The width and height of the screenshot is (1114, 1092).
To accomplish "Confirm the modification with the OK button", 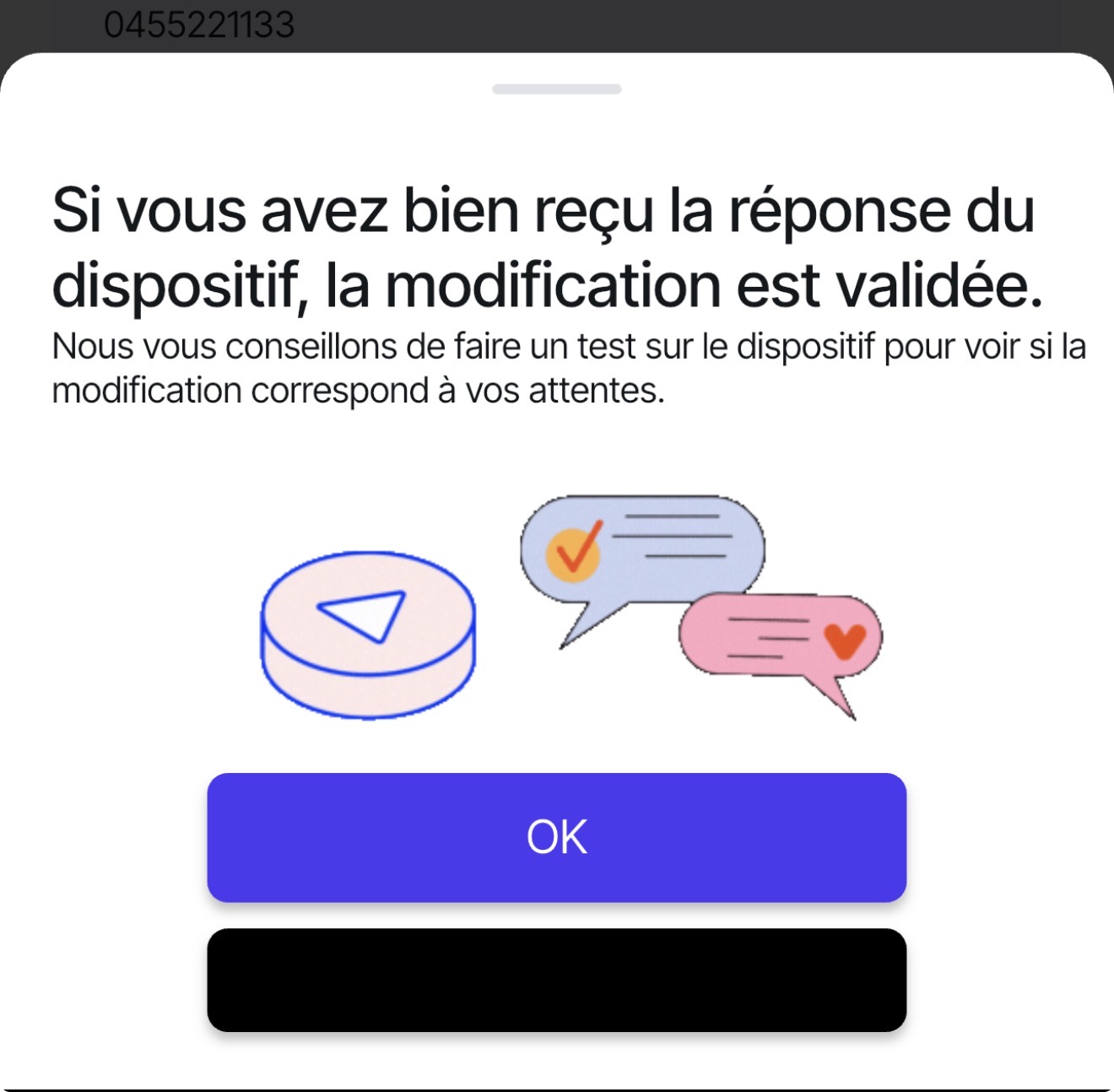I will point(557,837).
